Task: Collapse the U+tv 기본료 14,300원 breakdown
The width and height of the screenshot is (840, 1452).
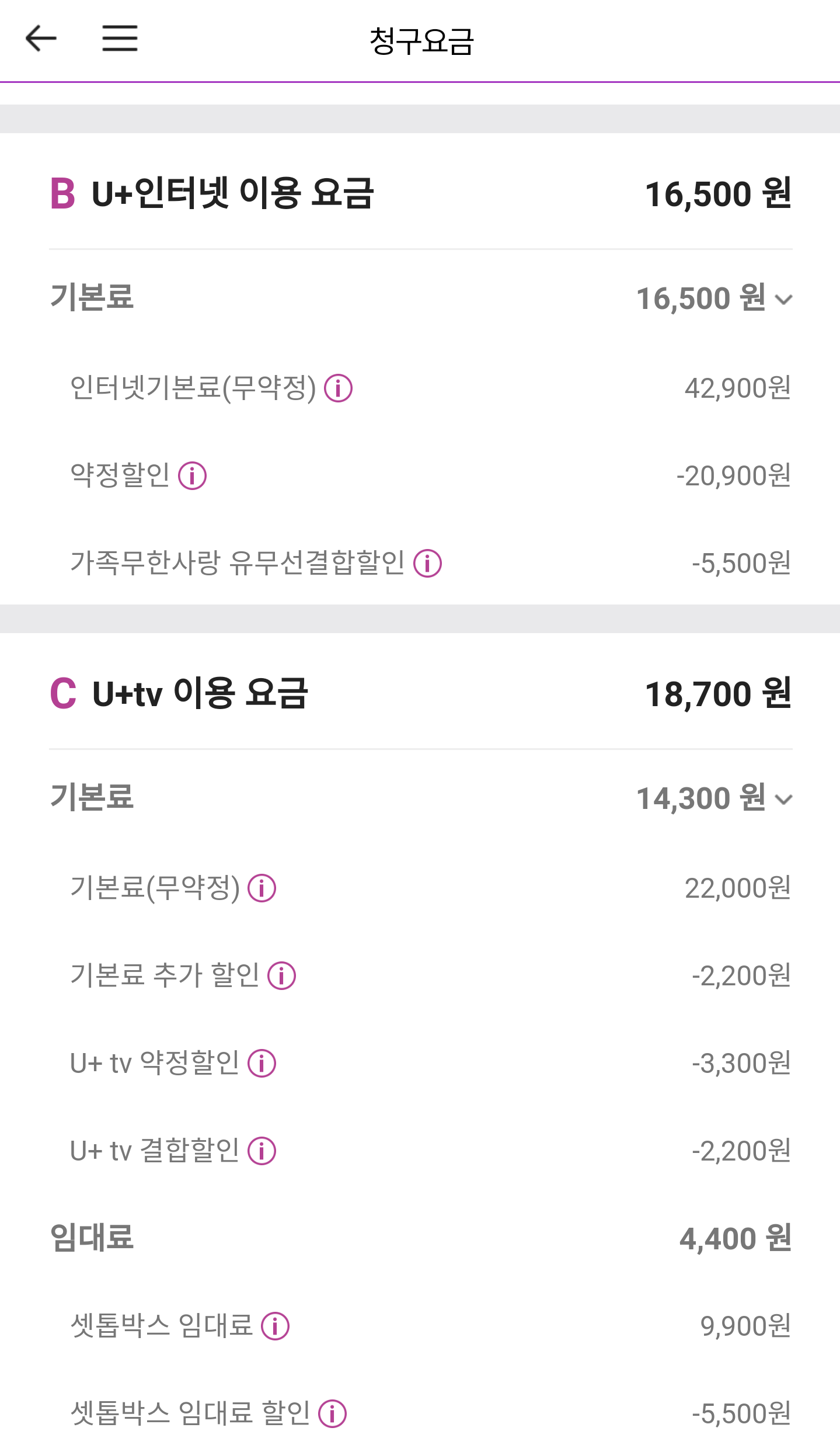Action: [x=783, y=800]
